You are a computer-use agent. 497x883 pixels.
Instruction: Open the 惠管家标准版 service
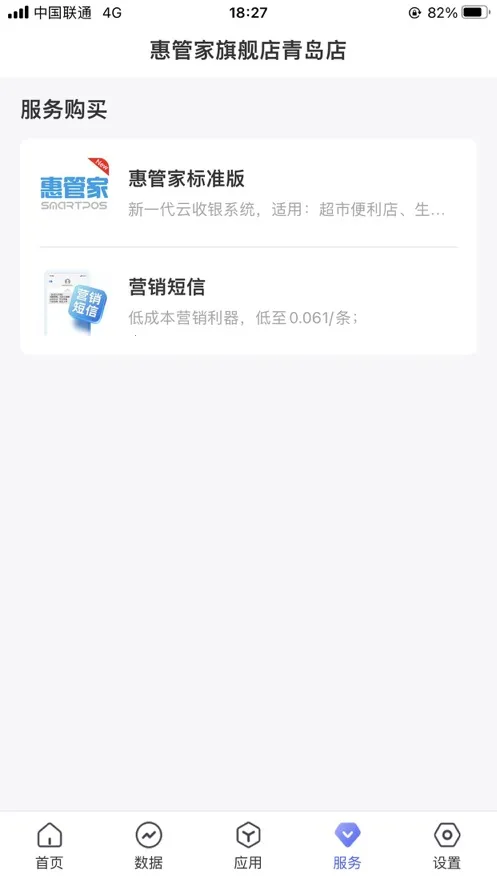[x=248, y=193]
